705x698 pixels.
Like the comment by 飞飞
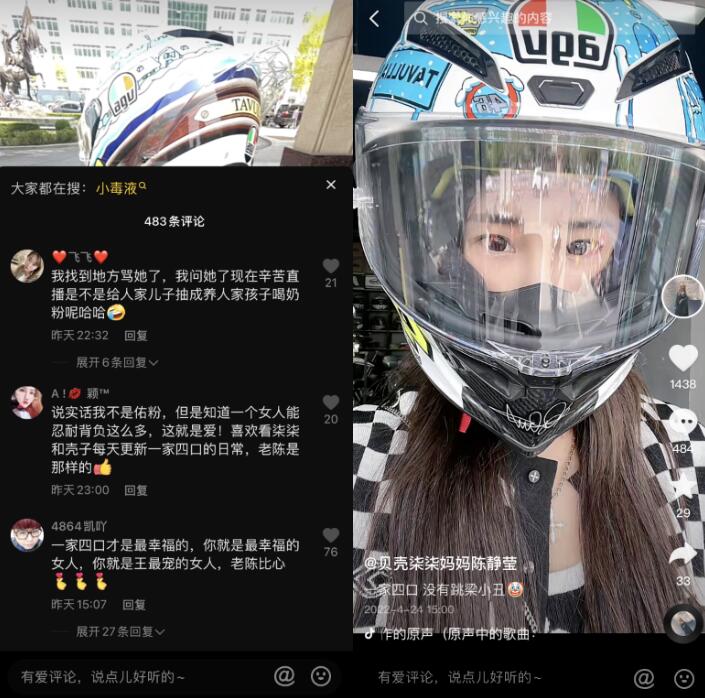[x=331, y=266]
